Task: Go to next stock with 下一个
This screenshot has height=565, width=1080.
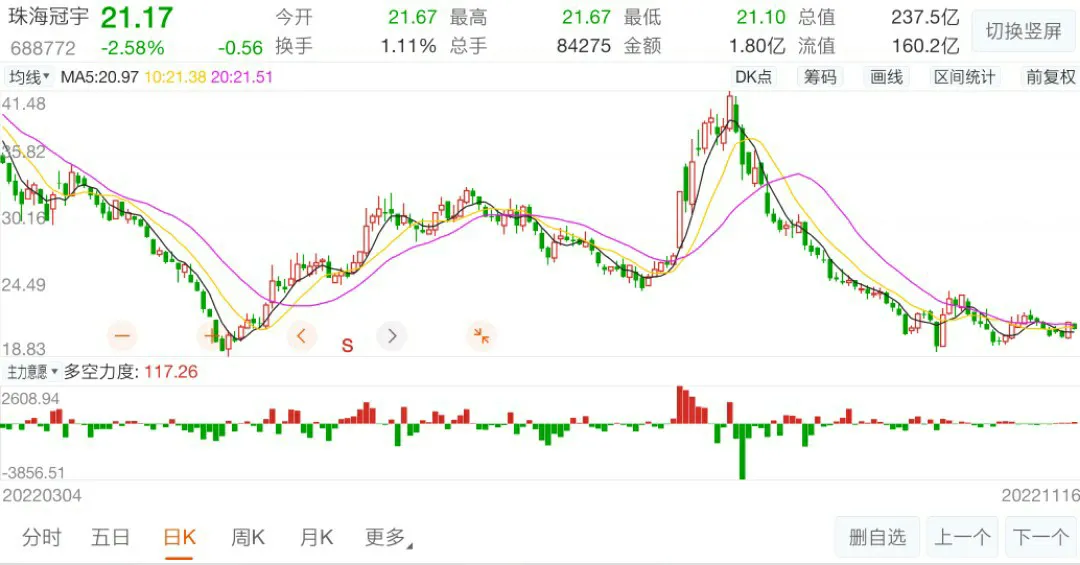Action: click(1040, 538)
